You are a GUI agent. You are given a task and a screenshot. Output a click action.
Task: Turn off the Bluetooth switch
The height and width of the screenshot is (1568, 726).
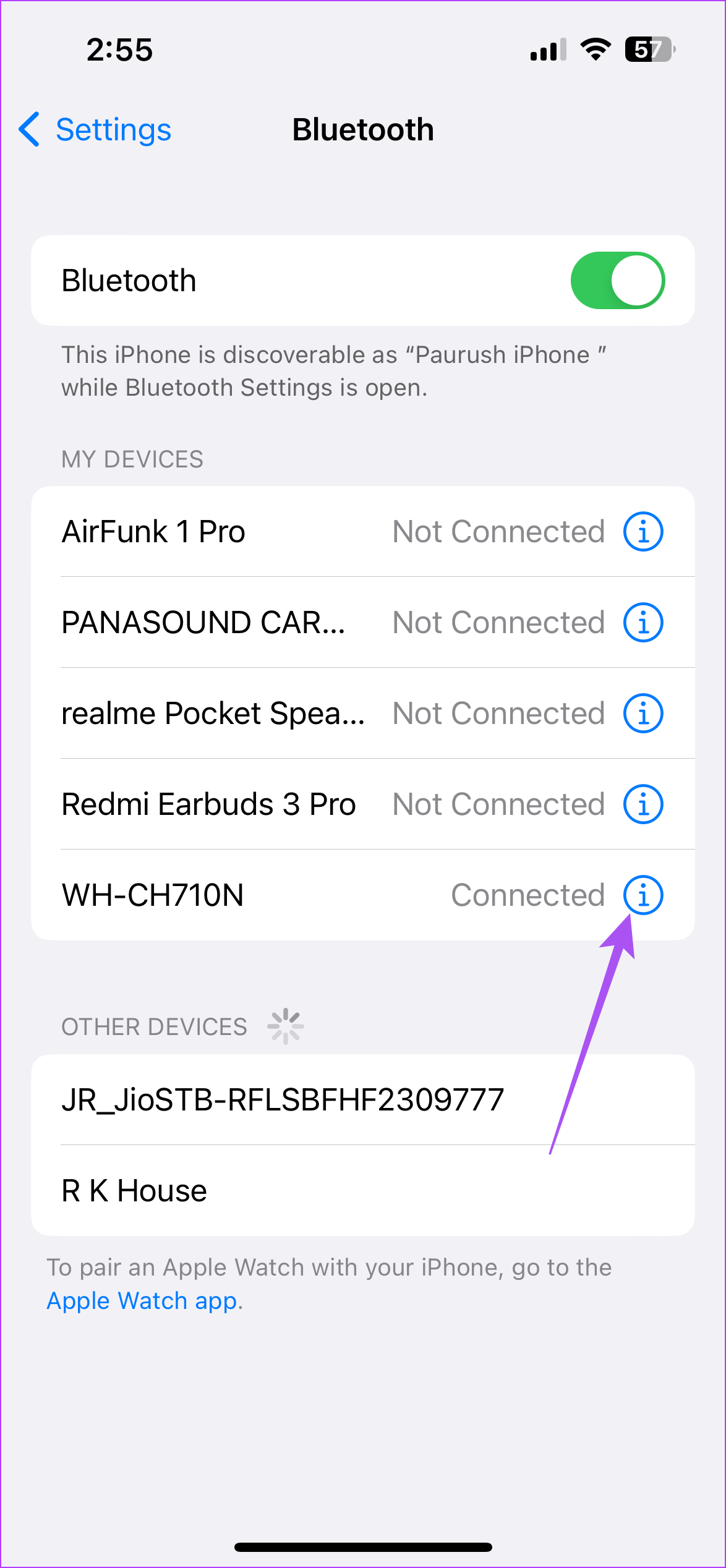617,280
